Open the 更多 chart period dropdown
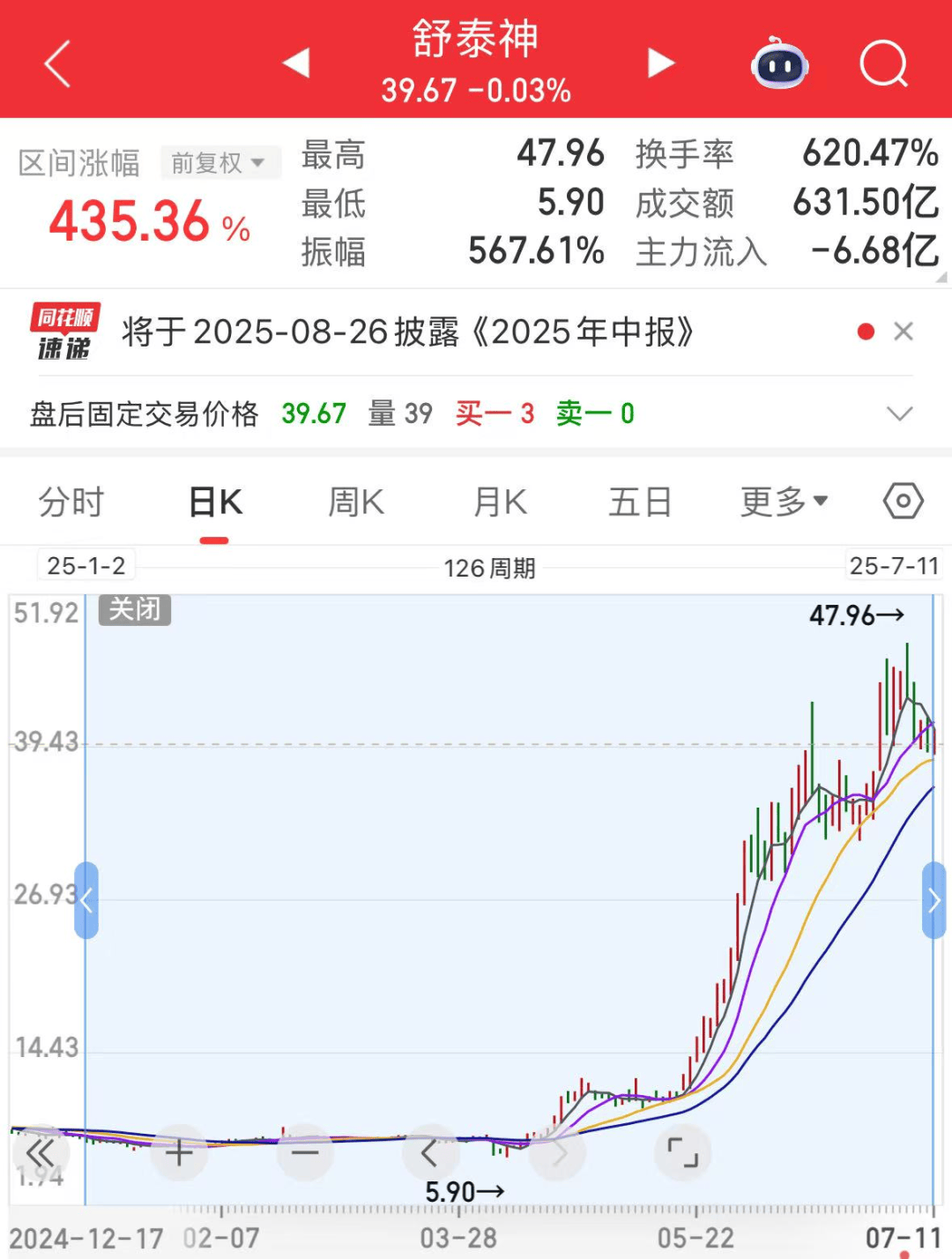Viewport: 952px width, 1259px height. pyautogui.click(x=784, y=503)
